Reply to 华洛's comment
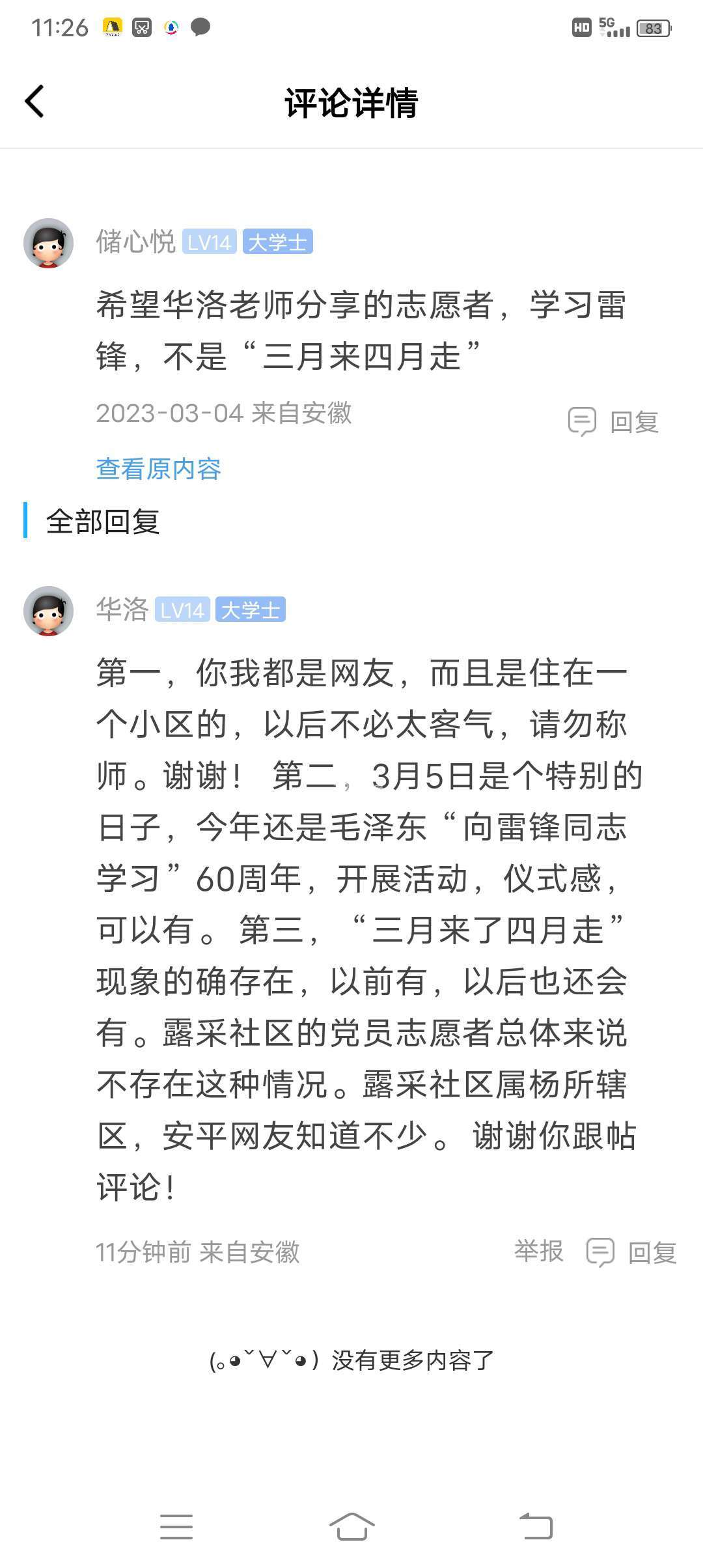The image size is (703, 1568). (633, 1252)
